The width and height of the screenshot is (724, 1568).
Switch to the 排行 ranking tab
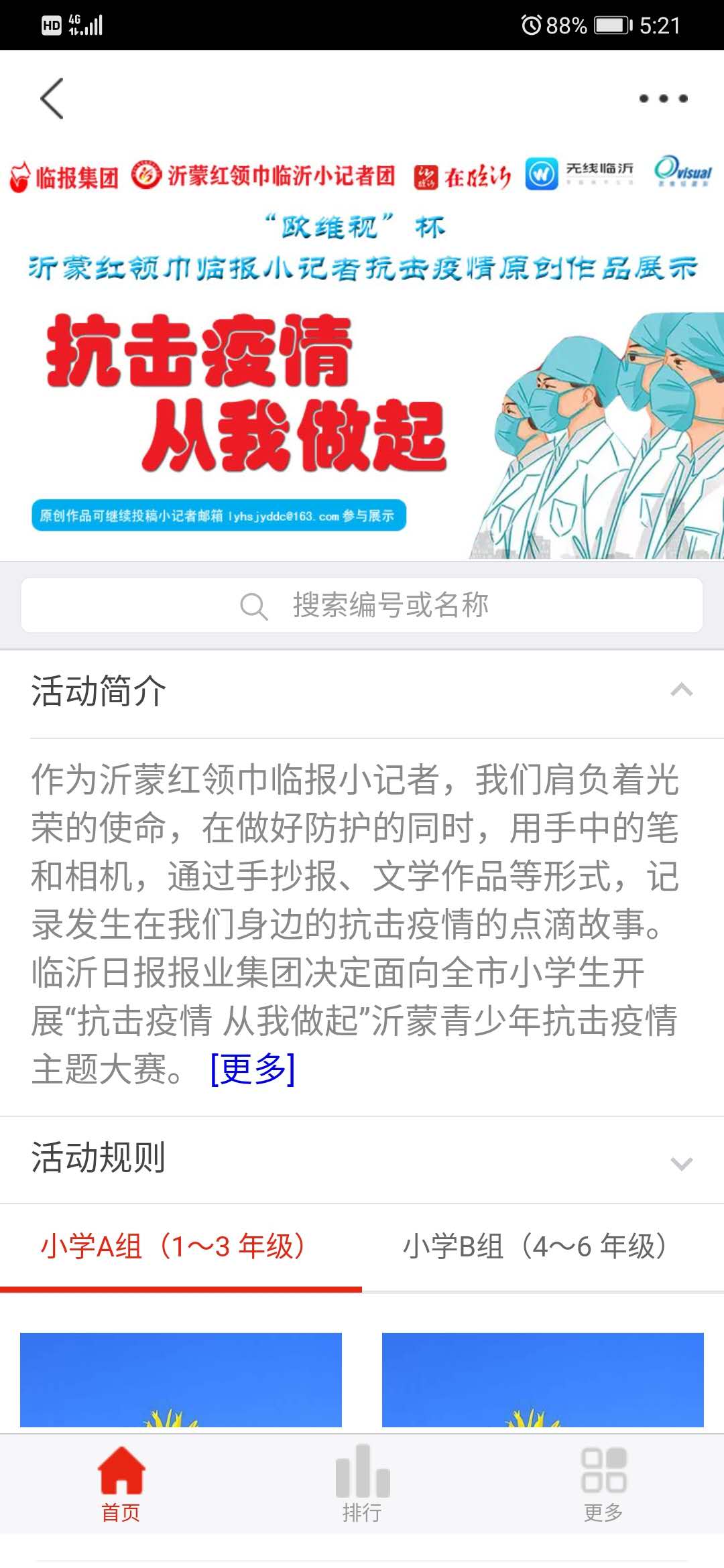tap(362, 1484)
